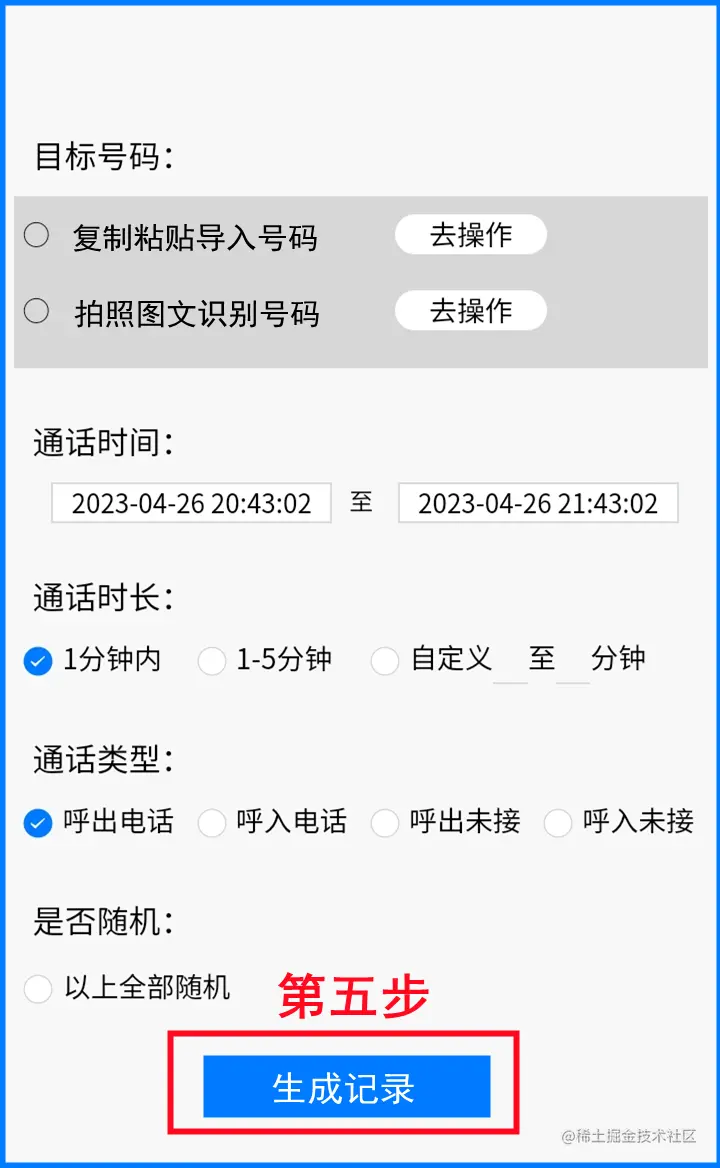This screenshot has width=720, height=1168.
Task: Select the 呼出未接 call type
Action: (385, 822)
